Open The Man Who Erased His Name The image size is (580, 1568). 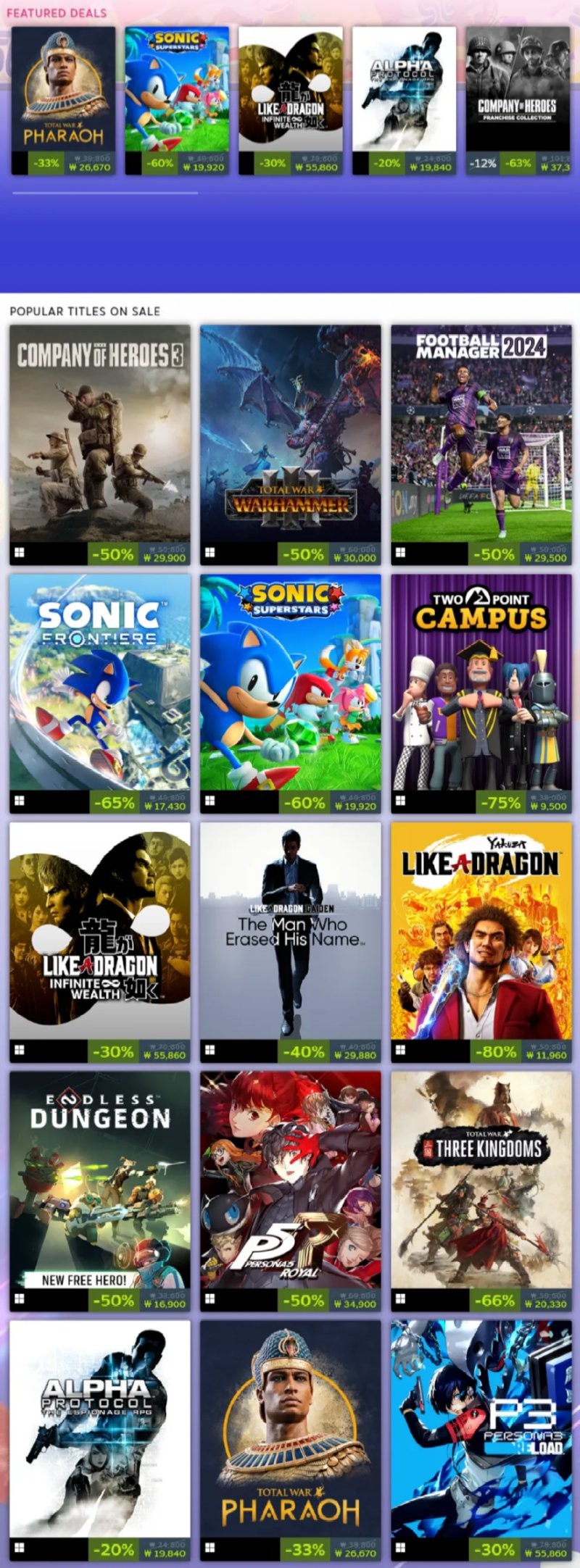(291, 932)
